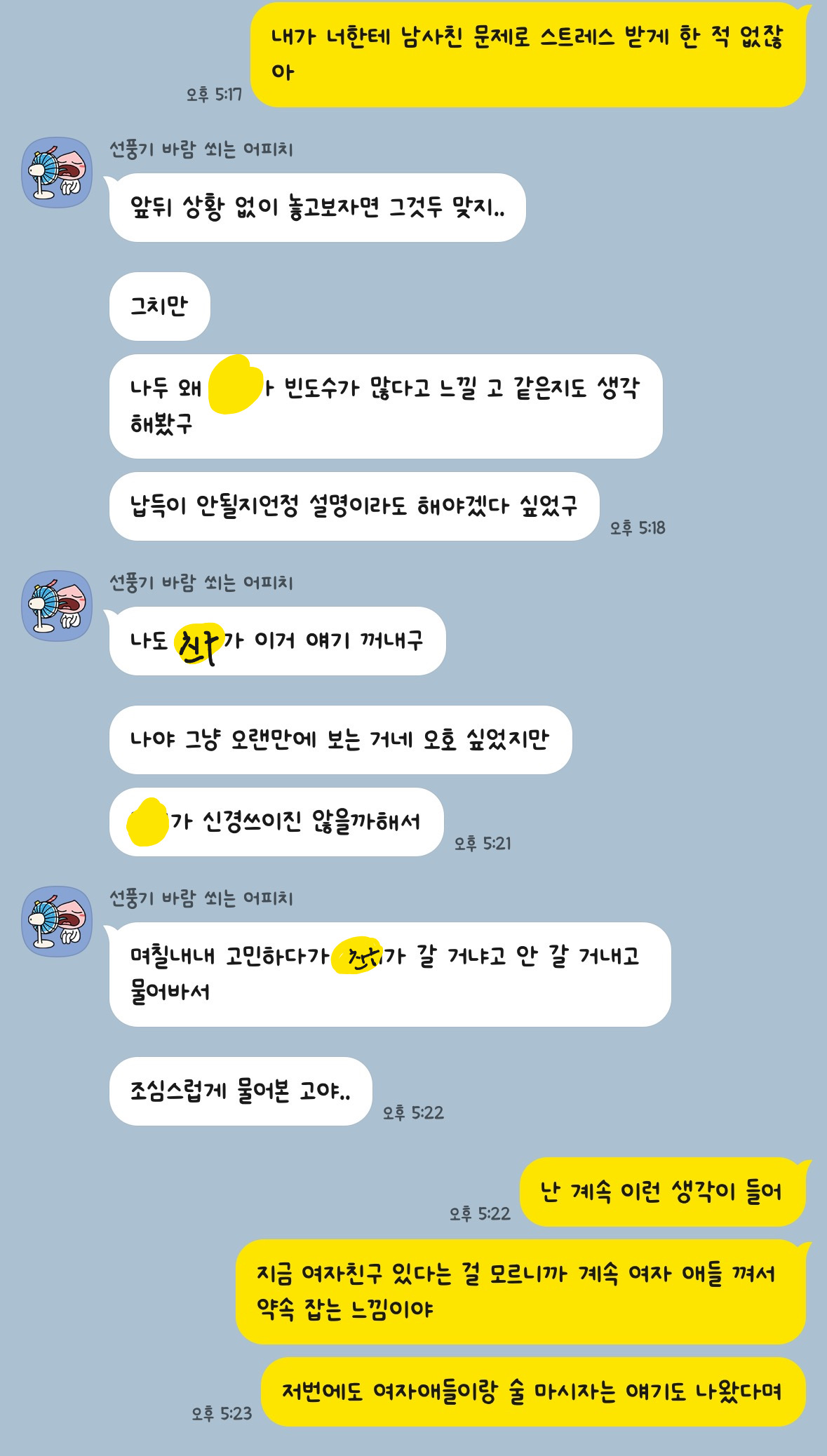Open sender's avatar above '앞뒤 상황 없이' message
The height and width of the screenshot is (1456, 827).
point(57,173)
